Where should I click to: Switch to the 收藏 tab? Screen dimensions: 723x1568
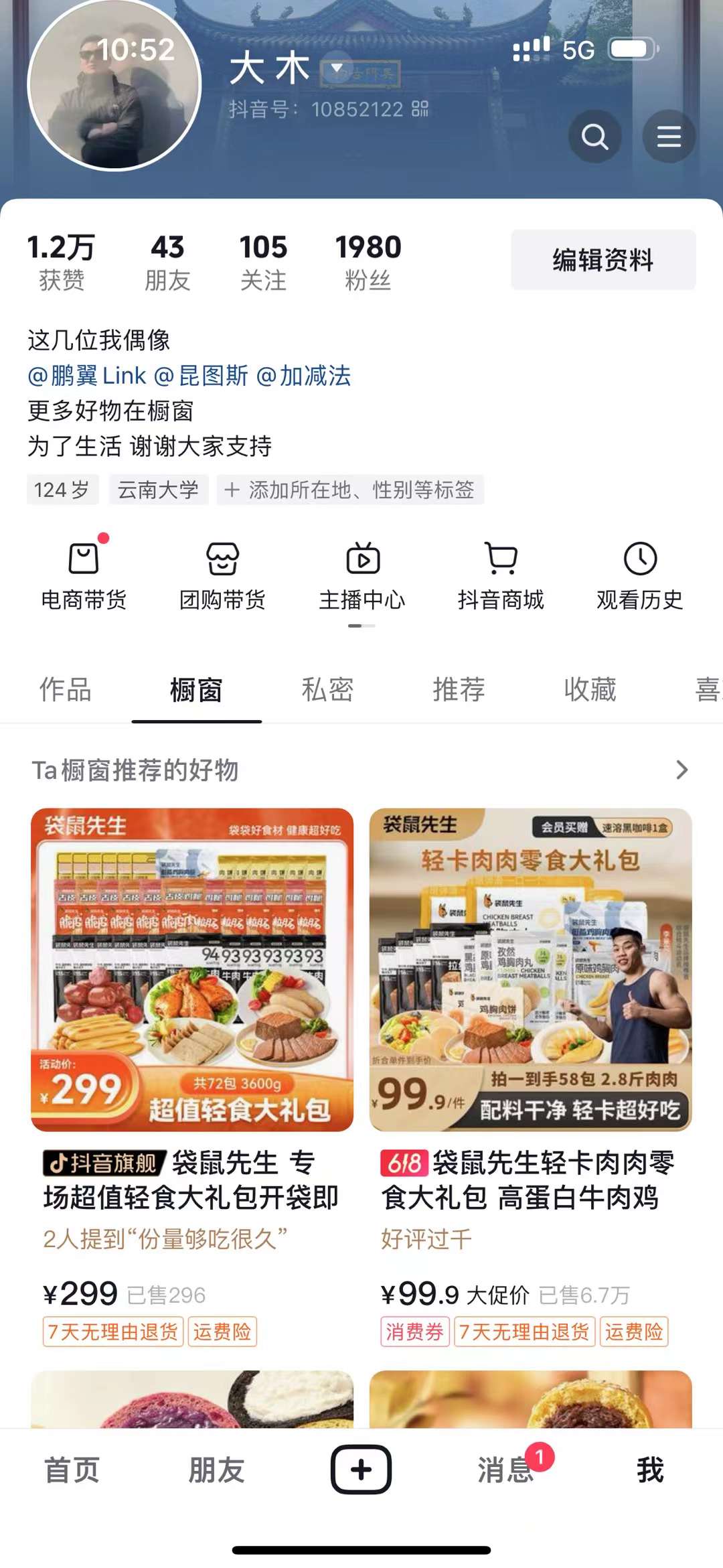coord(590,689)
